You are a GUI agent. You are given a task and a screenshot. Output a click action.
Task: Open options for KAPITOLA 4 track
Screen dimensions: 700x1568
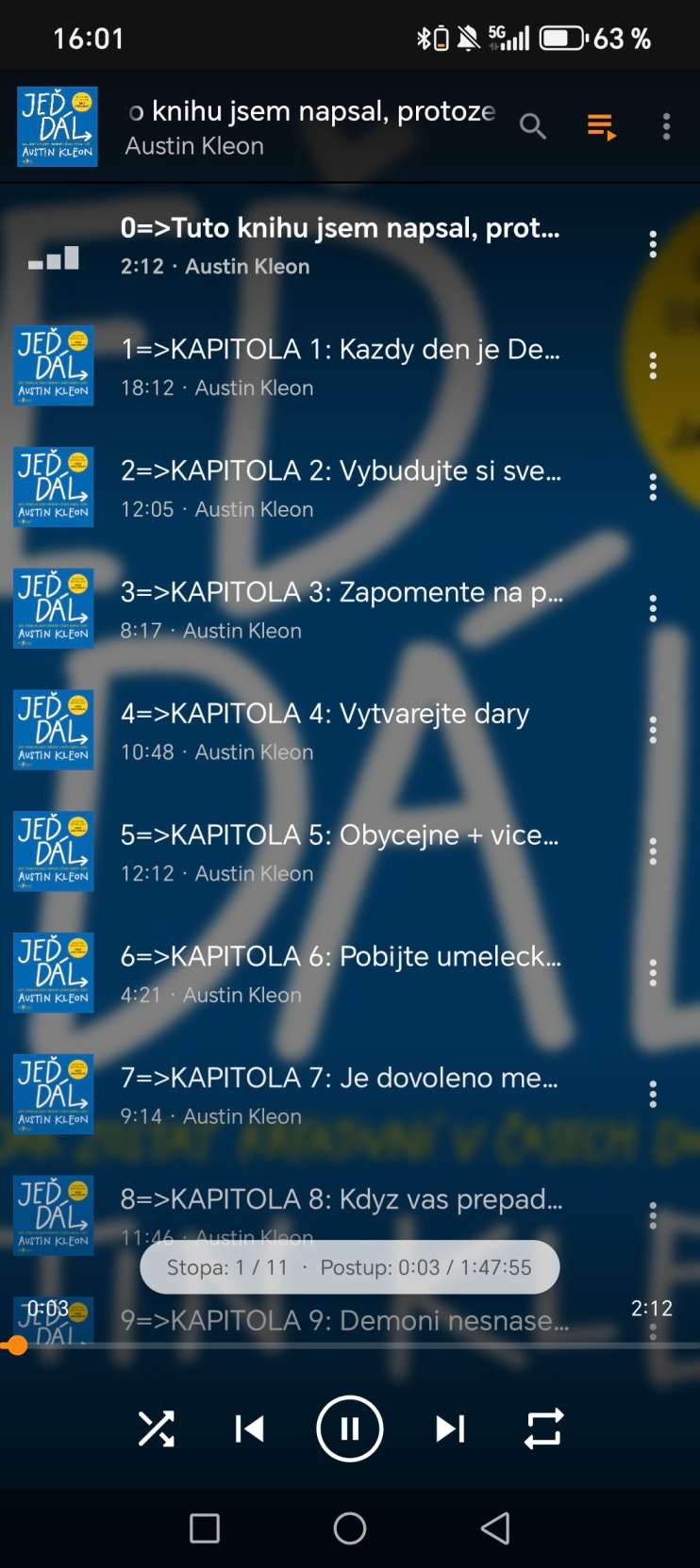[652, 730]
